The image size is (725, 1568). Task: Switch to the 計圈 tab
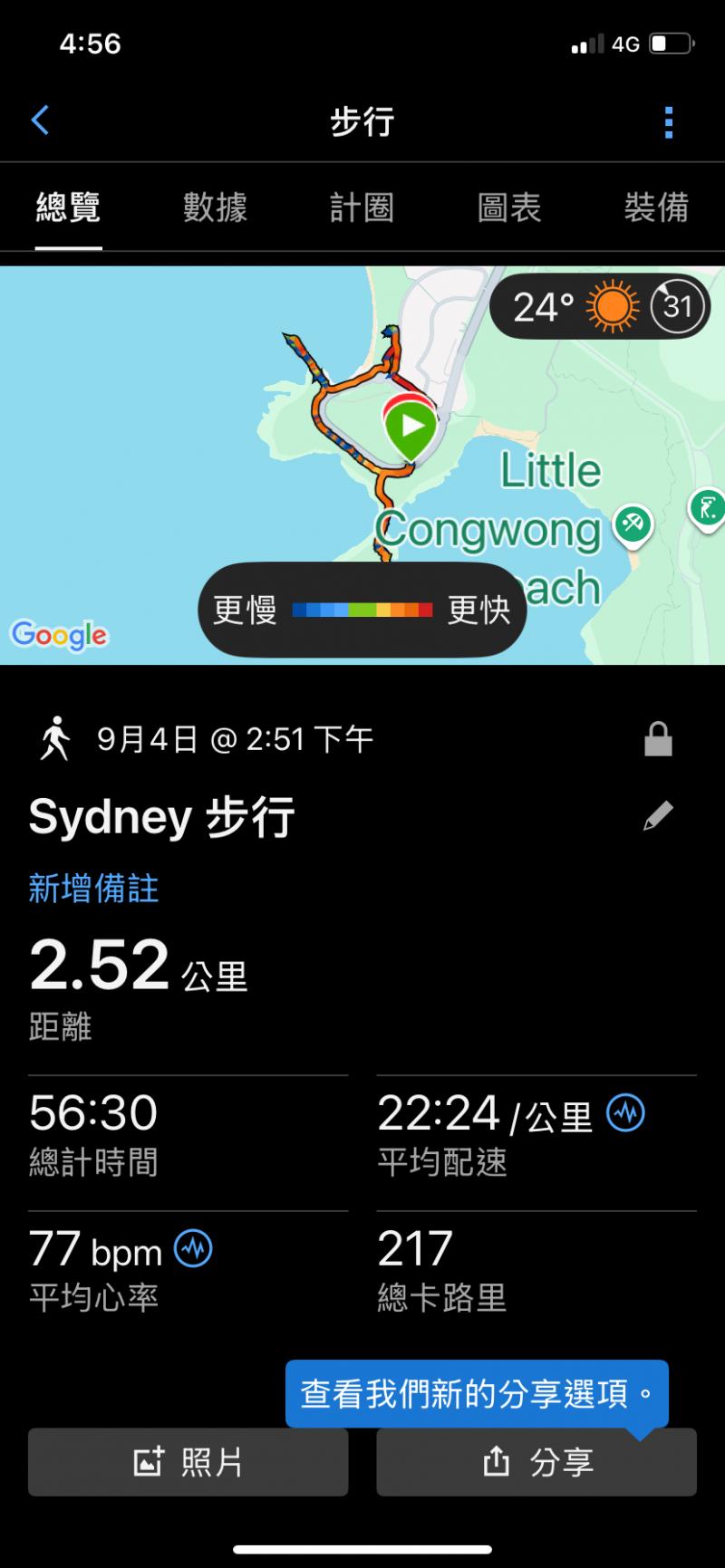(x=362, y=208)
